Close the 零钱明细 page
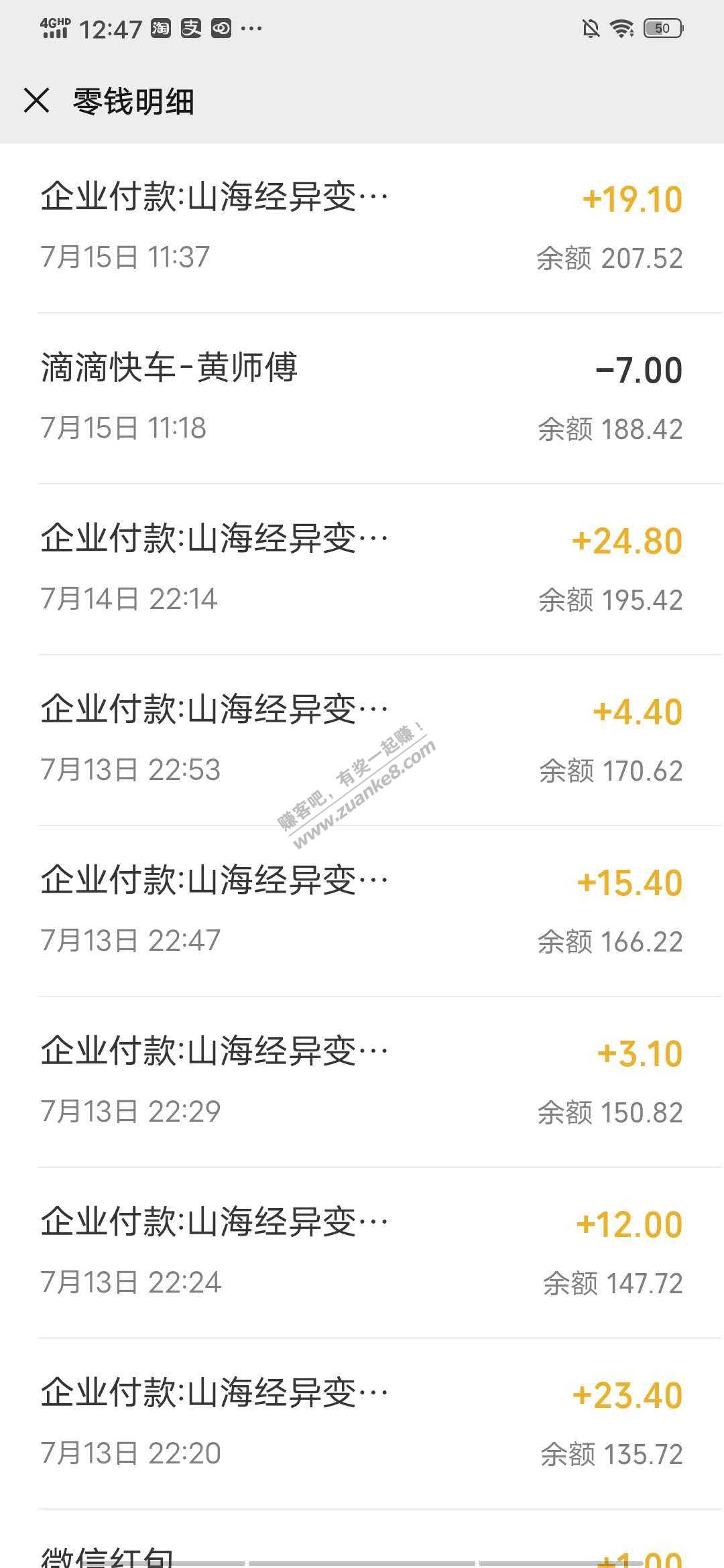 (x=36, y=101)
